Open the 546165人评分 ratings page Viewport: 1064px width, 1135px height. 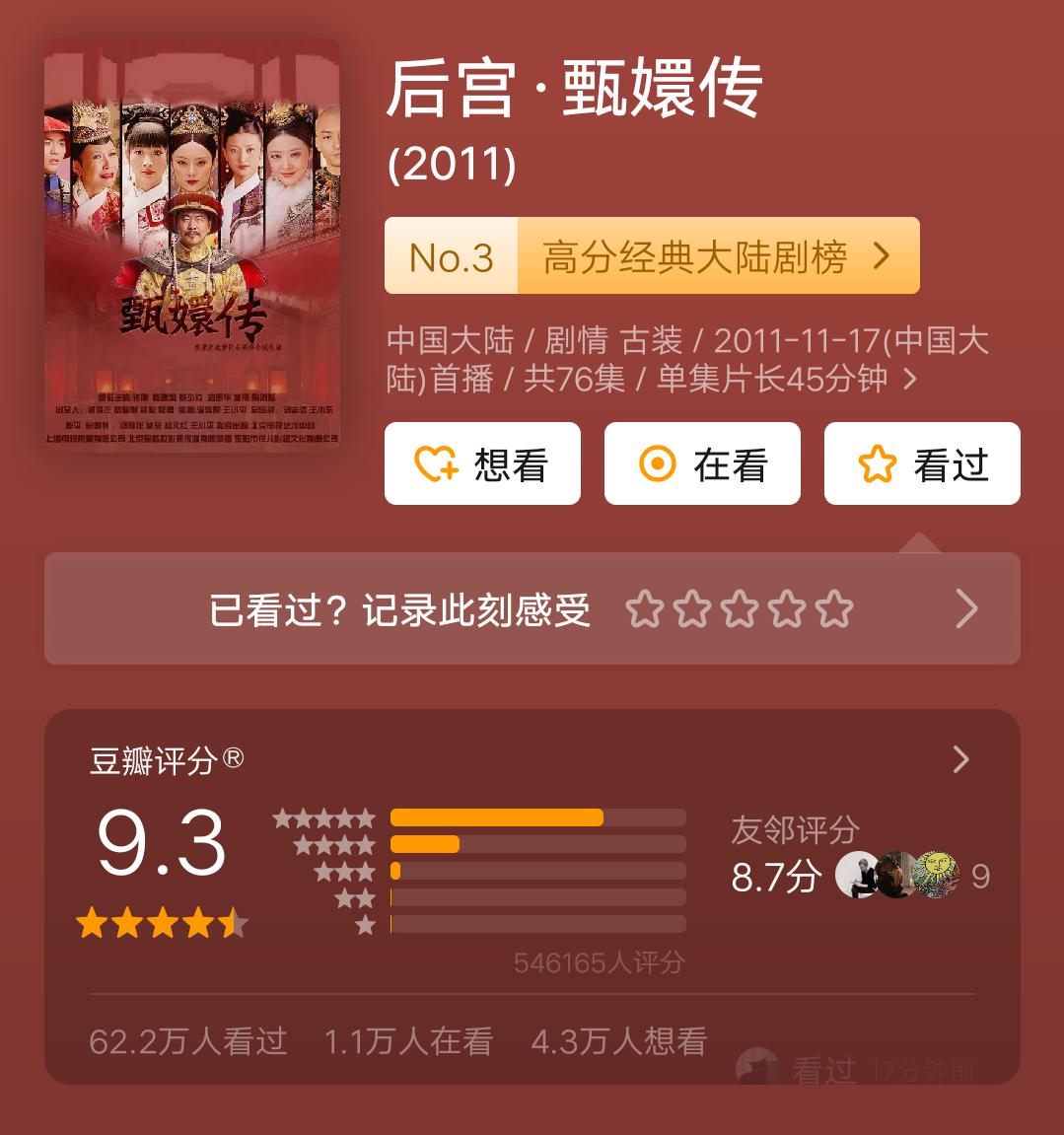[x=598, y=963]
